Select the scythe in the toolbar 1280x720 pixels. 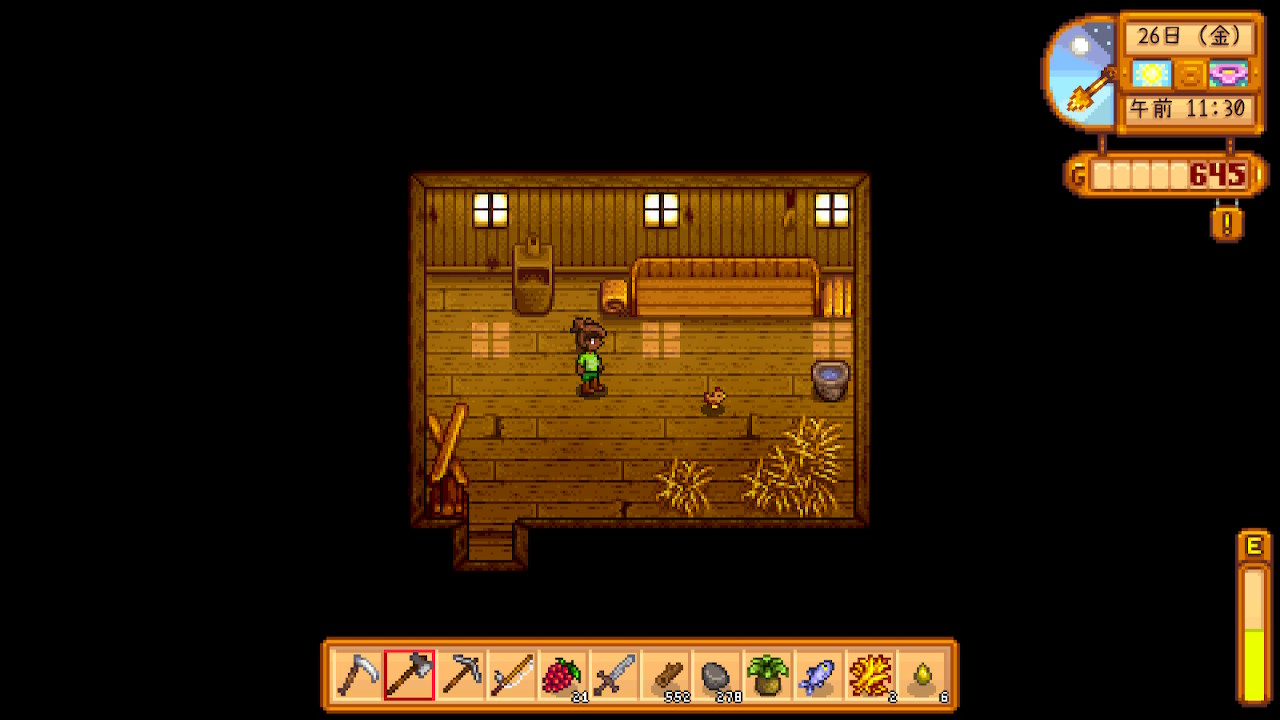357,675
